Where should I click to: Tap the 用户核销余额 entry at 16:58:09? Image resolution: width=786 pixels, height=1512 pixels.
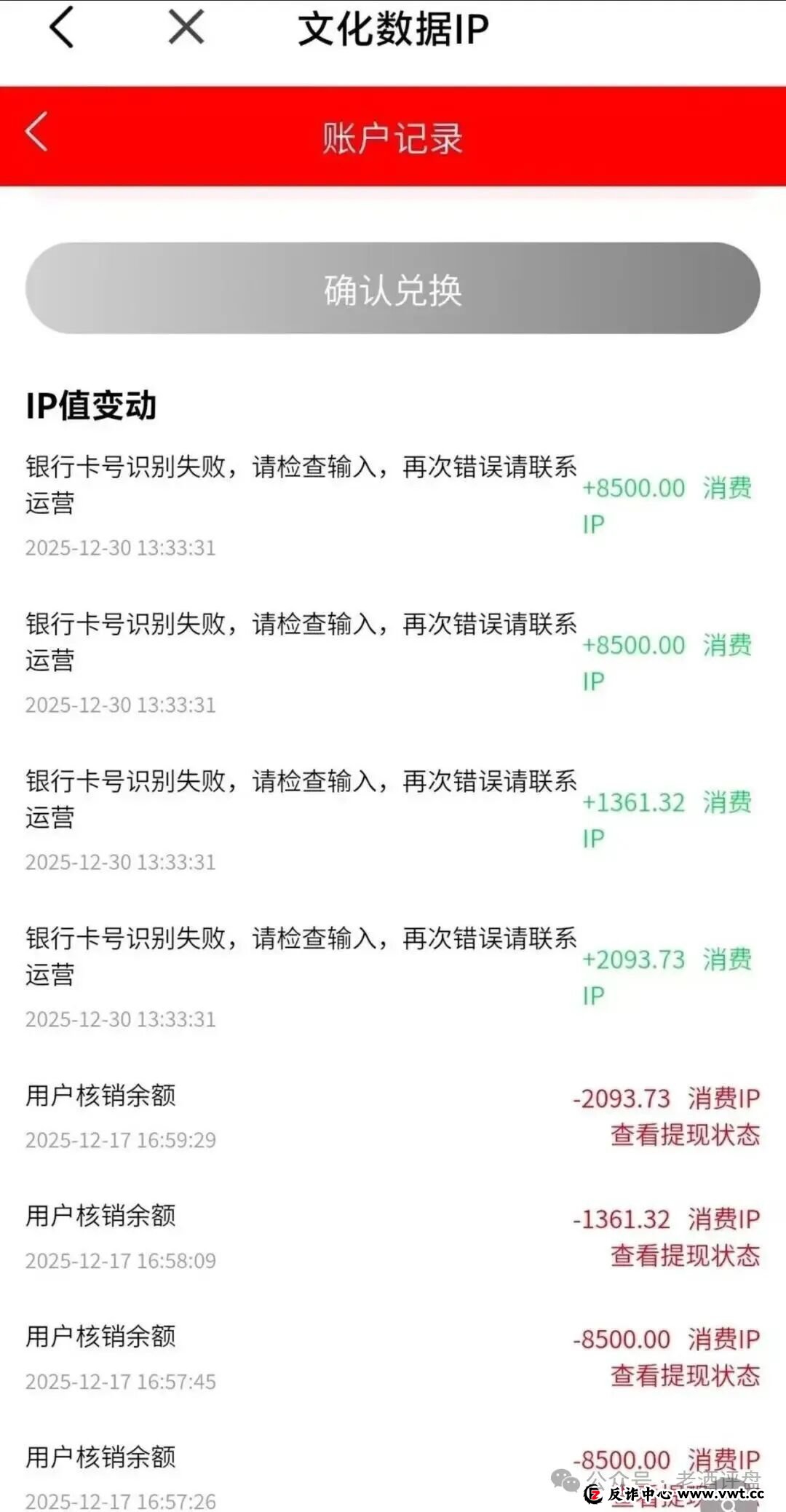(100, 1214)
